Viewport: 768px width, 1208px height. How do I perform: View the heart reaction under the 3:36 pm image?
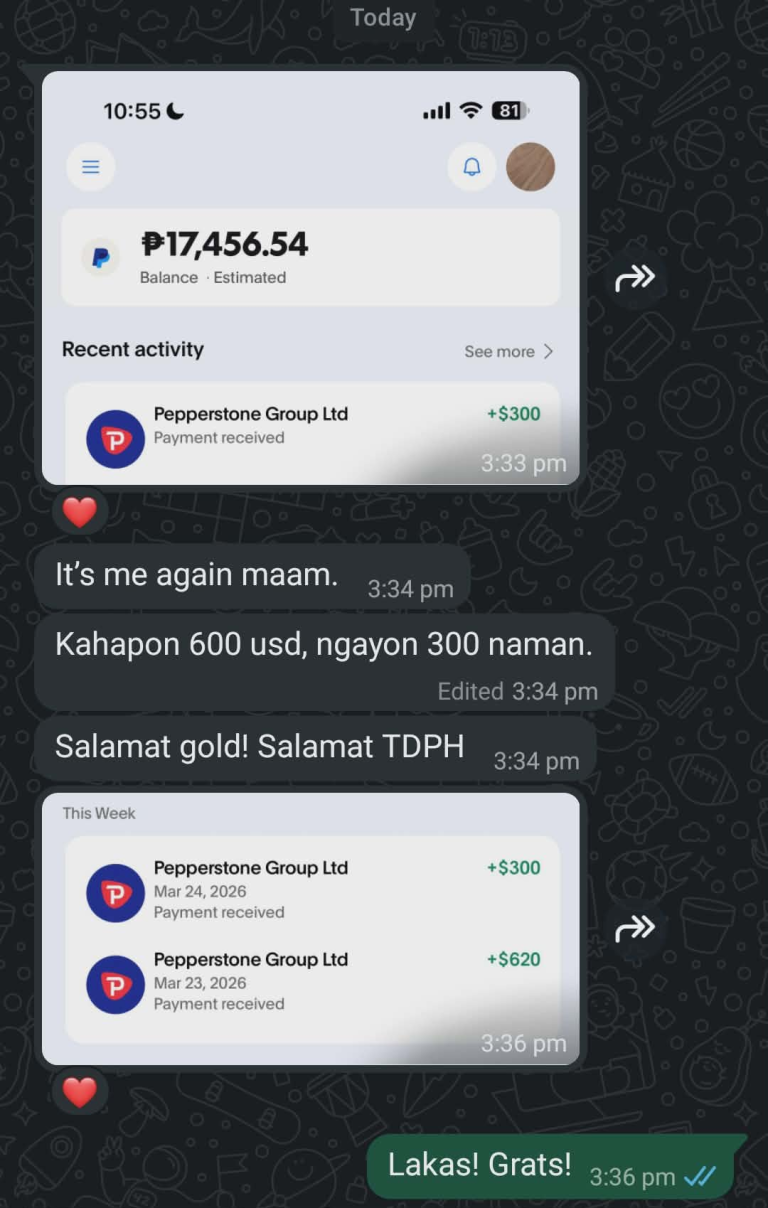(x=80, y=1092)
